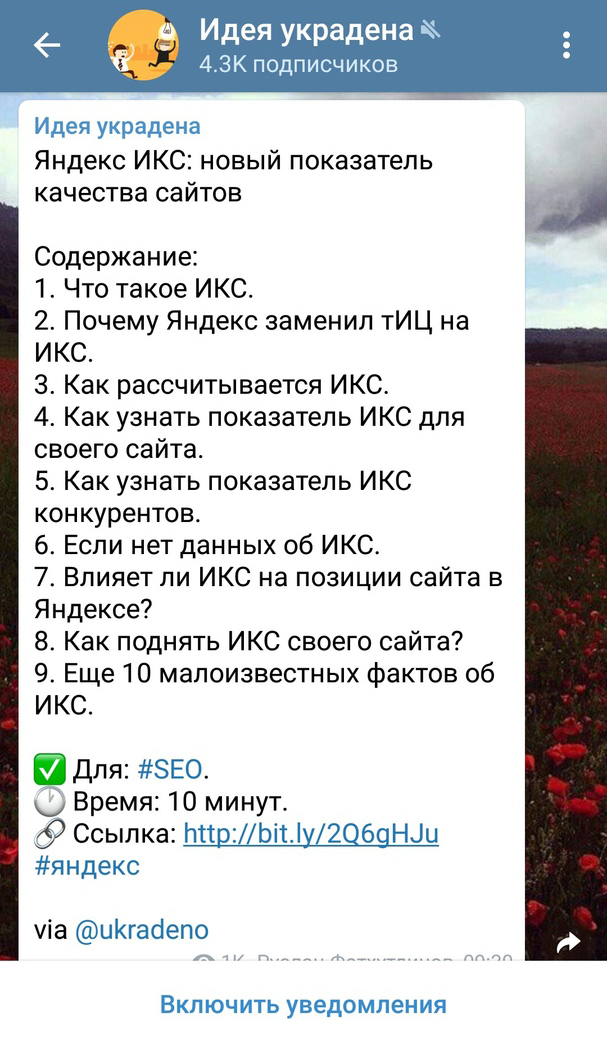Tap Включить уведомления to enable notifications
Image resolution: width=607 pixels, height=1044 pixels.
(303, 1004)
